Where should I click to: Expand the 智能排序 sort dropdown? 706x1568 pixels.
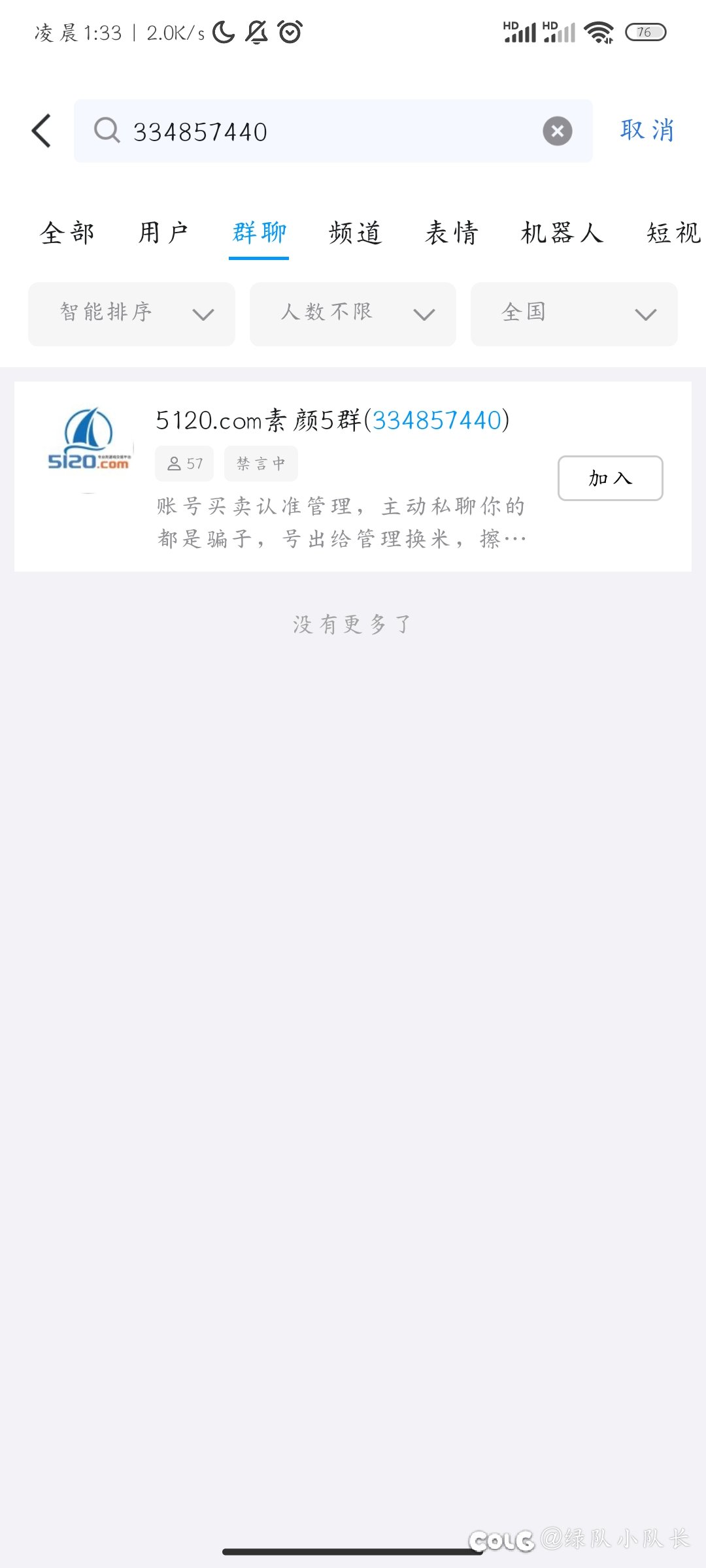click(x=131, y=314)
